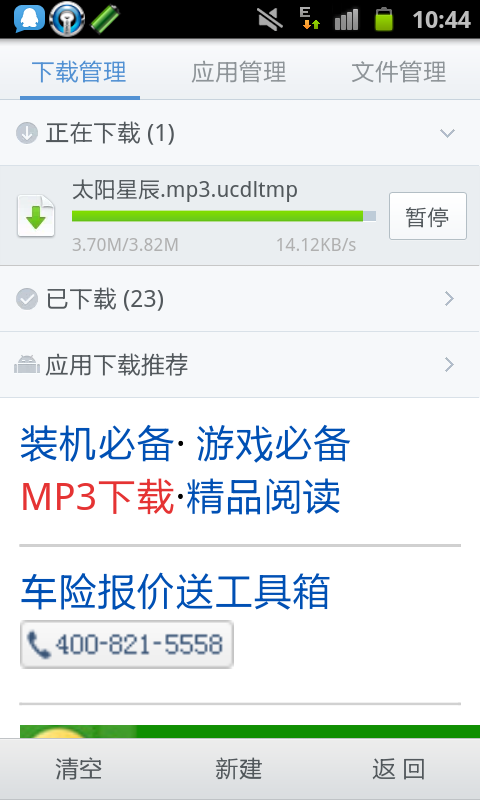Open the 装机必备 link
This screenshot has height=800, width=480.
pyautogui.click(x=97, y=444)
